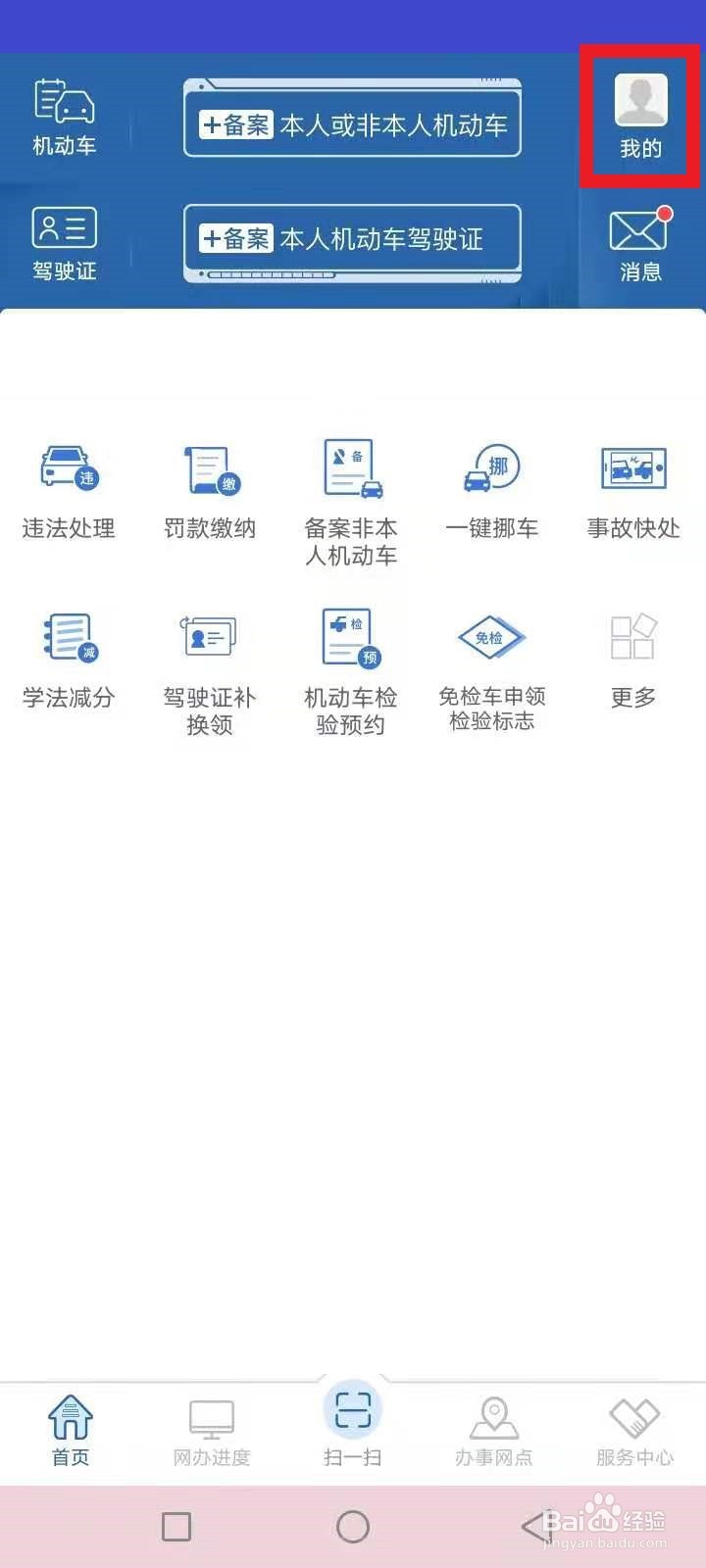Switch to the 办事网点 tab
This screenshot has height=1568, width=706.
point(494,1432)
